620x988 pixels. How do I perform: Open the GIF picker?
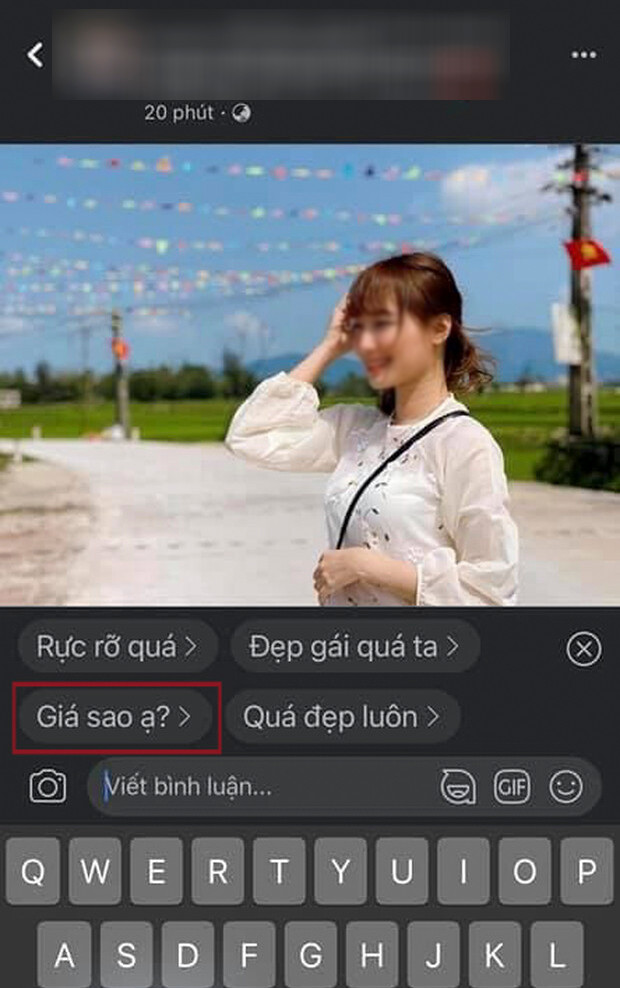pos(512,787)
